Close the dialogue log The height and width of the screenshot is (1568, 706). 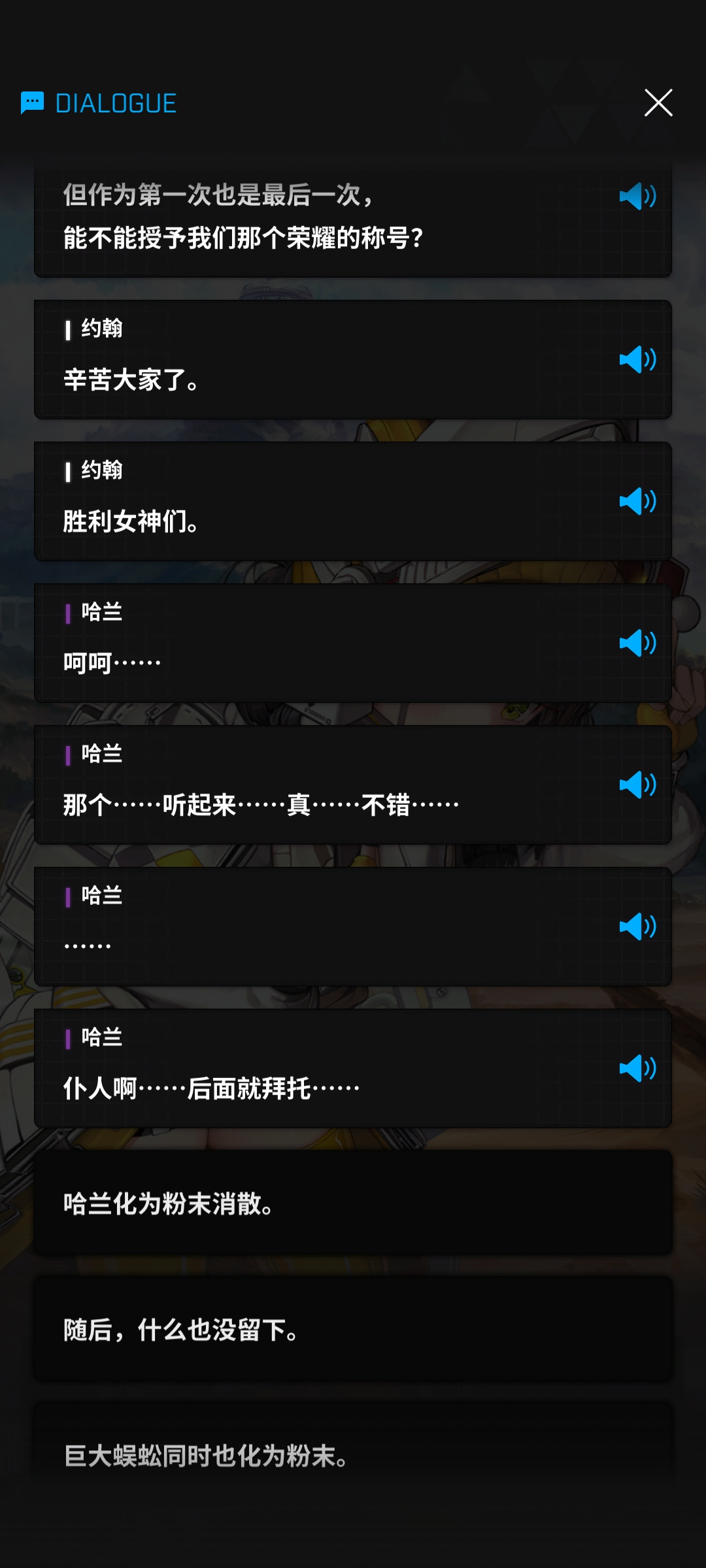[658, 103]
